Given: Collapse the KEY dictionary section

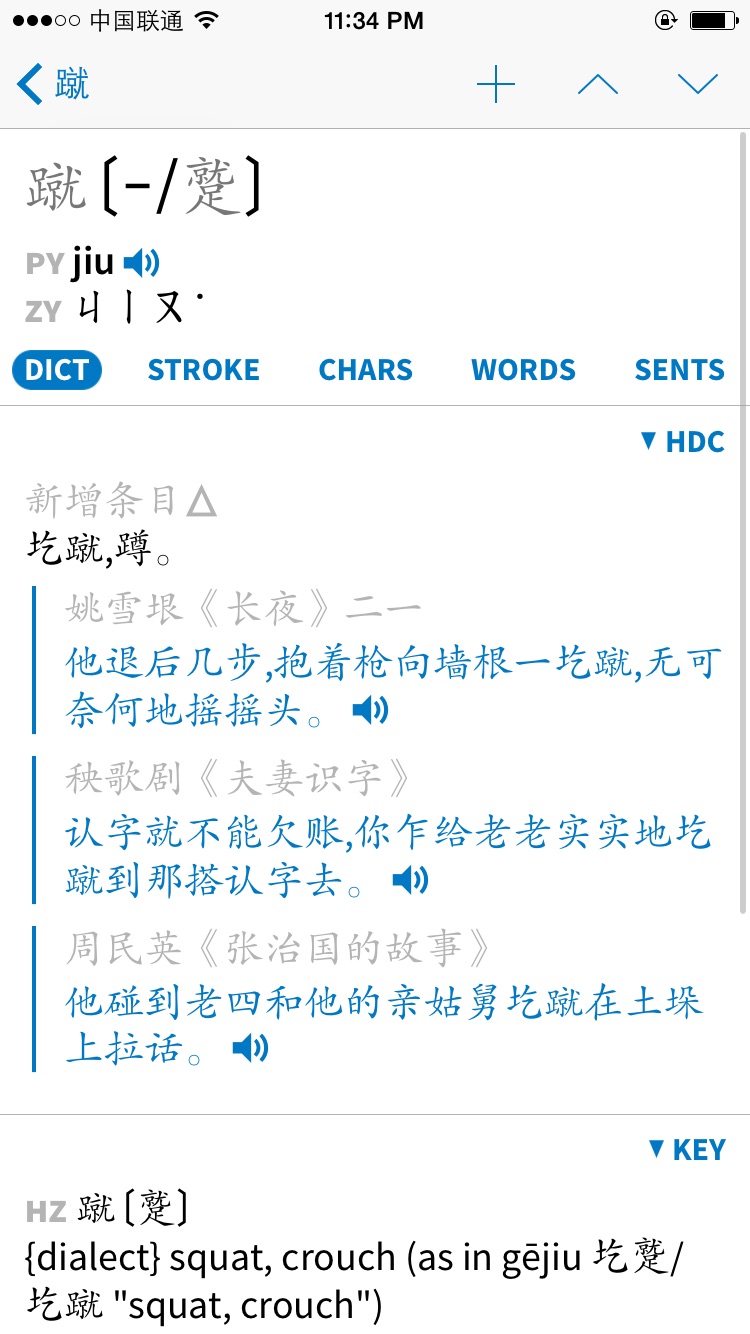Looking at the screenshot, I should (686, 1150).
